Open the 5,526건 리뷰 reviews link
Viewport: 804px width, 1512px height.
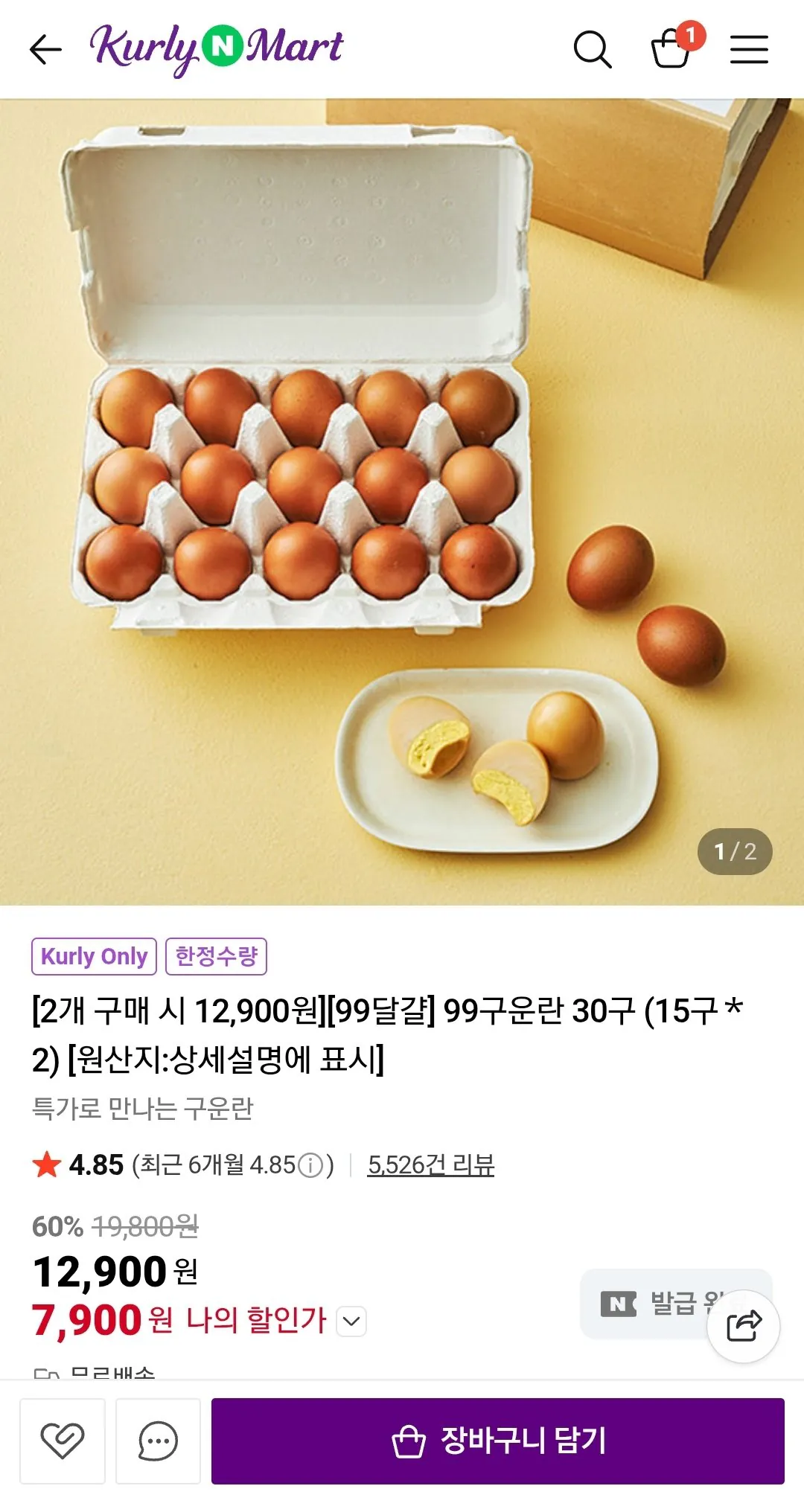432,1162
